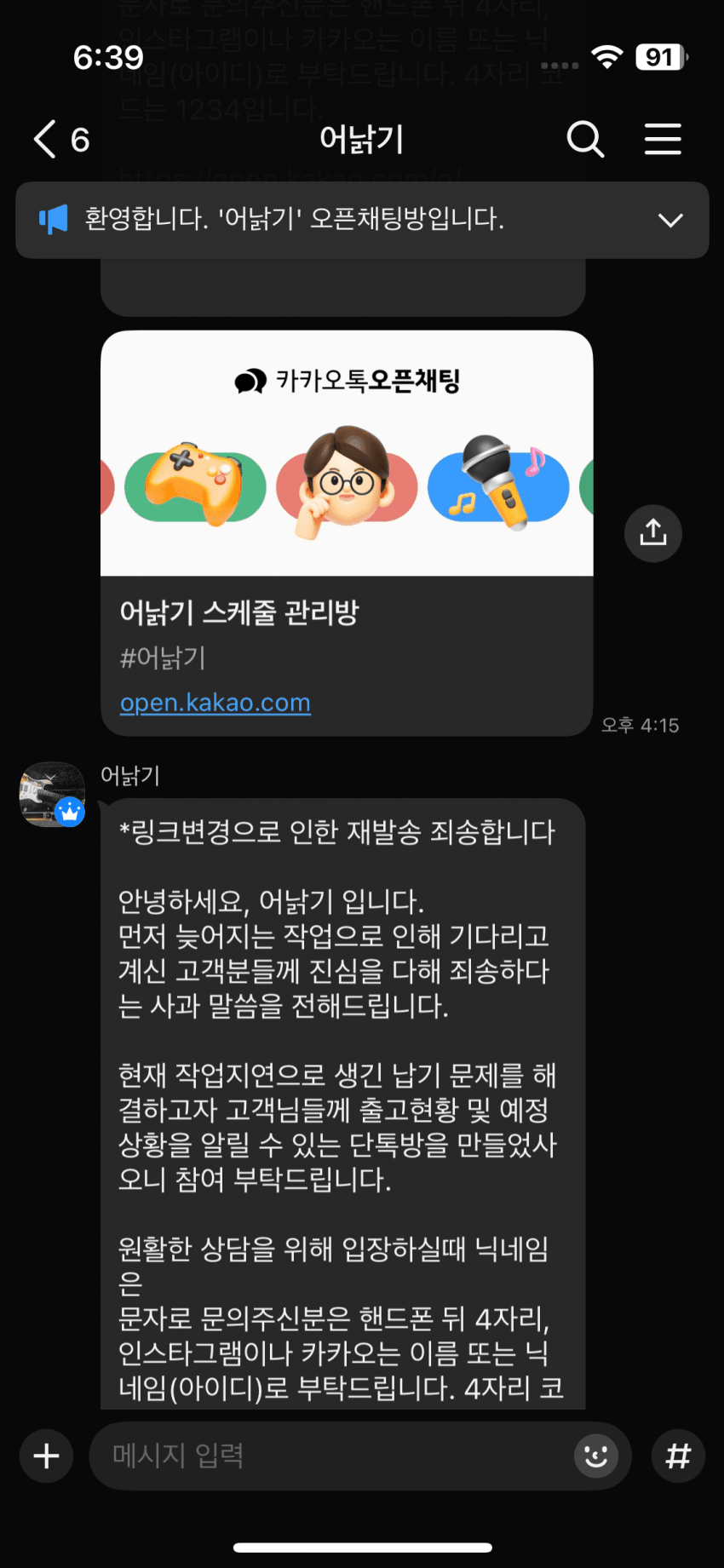Search within this chat room
The image size is (724, 1568).
point(585,139)
